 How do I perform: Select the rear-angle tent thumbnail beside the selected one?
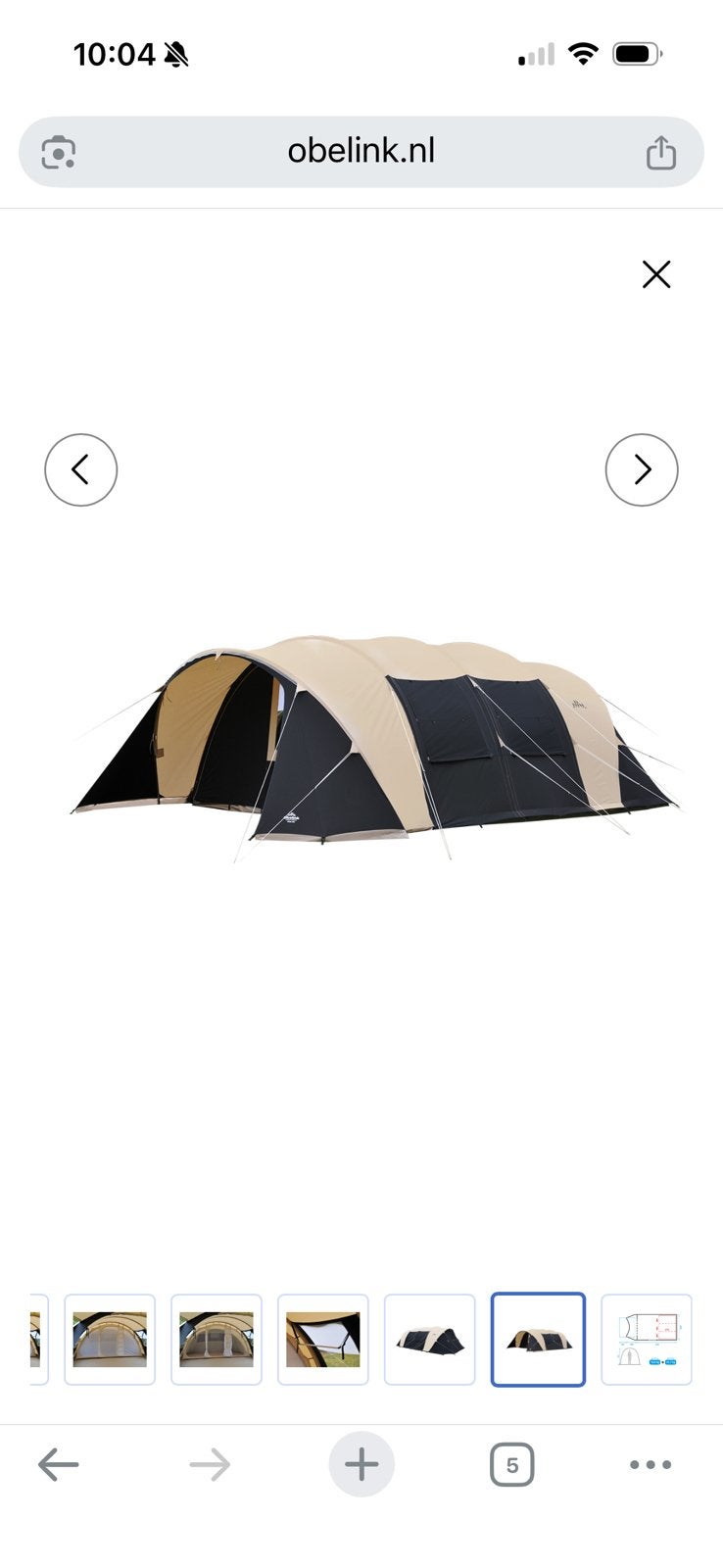click(430, 1340)
